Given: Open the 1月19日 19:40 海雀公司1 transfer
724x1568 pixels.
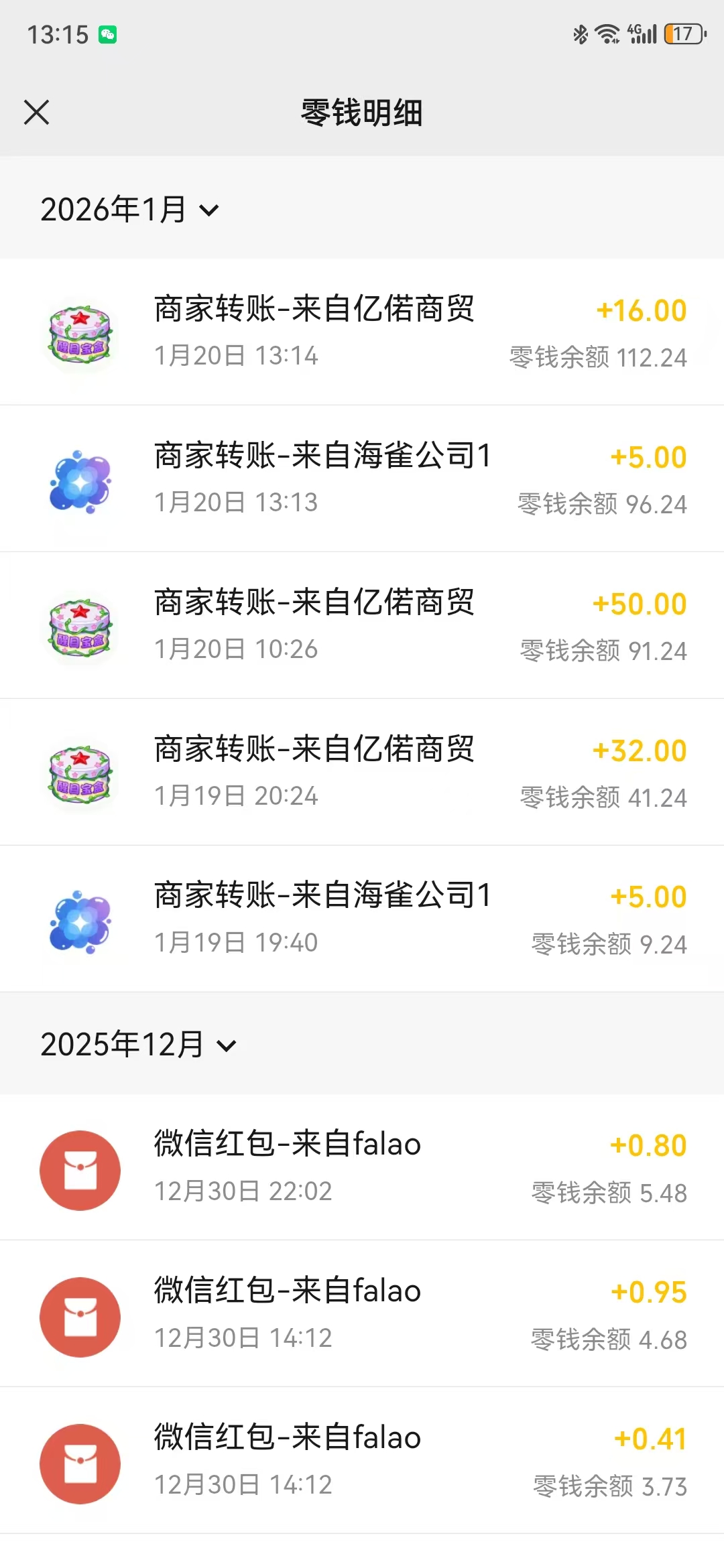Looking at the screenshot, I should [x=362, y=919].
